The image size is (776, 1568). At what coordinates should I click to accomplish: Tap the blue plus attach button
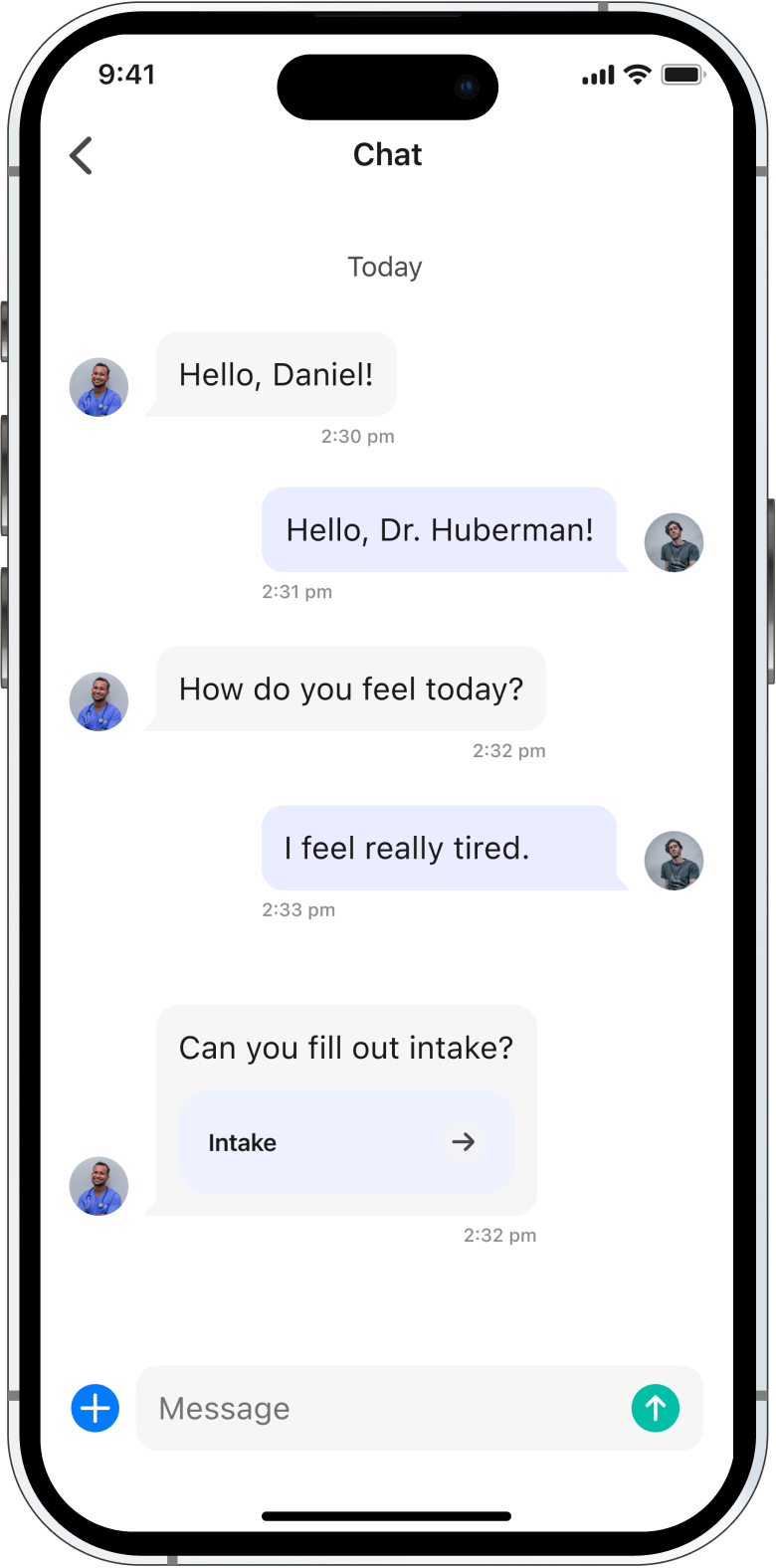click(x=96, y=1408)
